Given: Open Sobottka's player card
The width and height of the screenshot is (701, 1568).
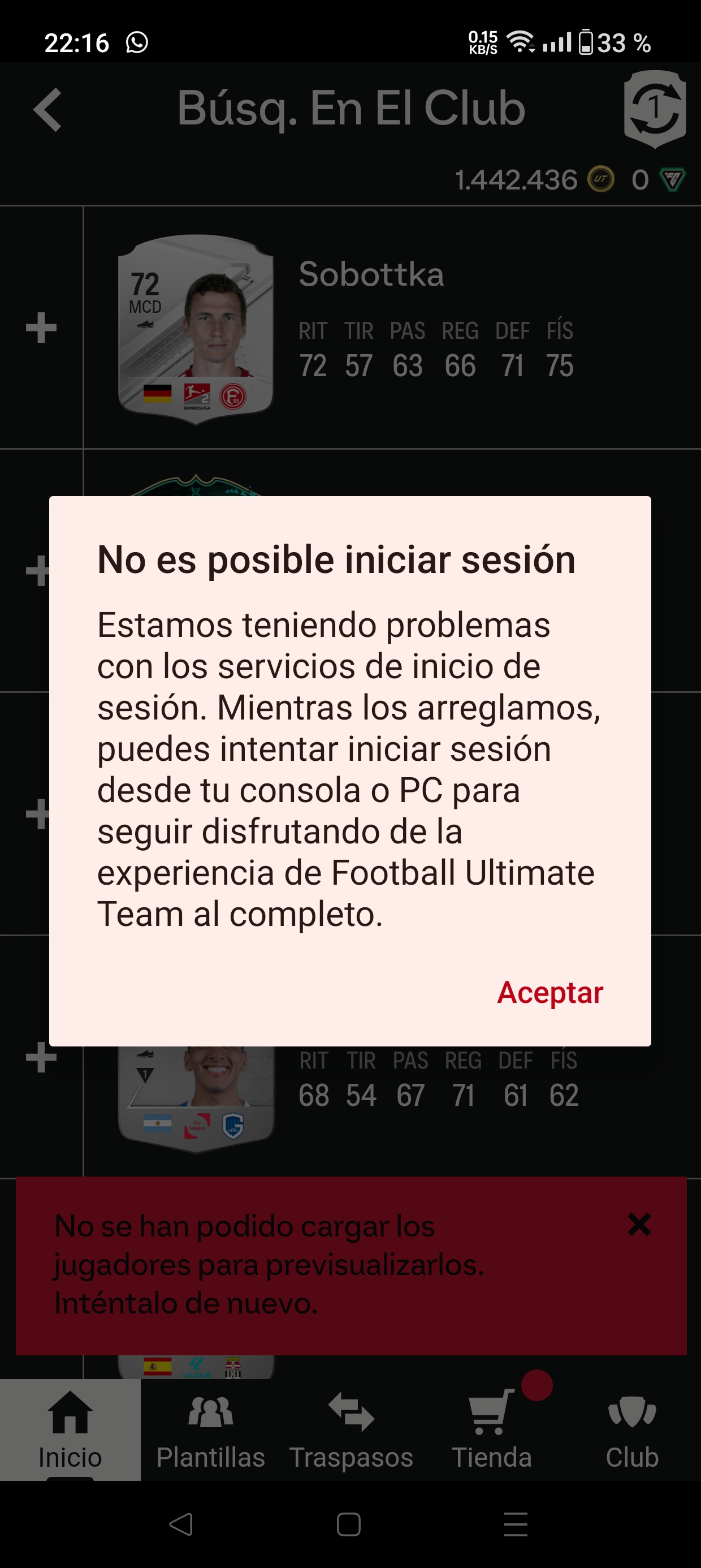Looking at the screenshot, I should click(196, 329).
